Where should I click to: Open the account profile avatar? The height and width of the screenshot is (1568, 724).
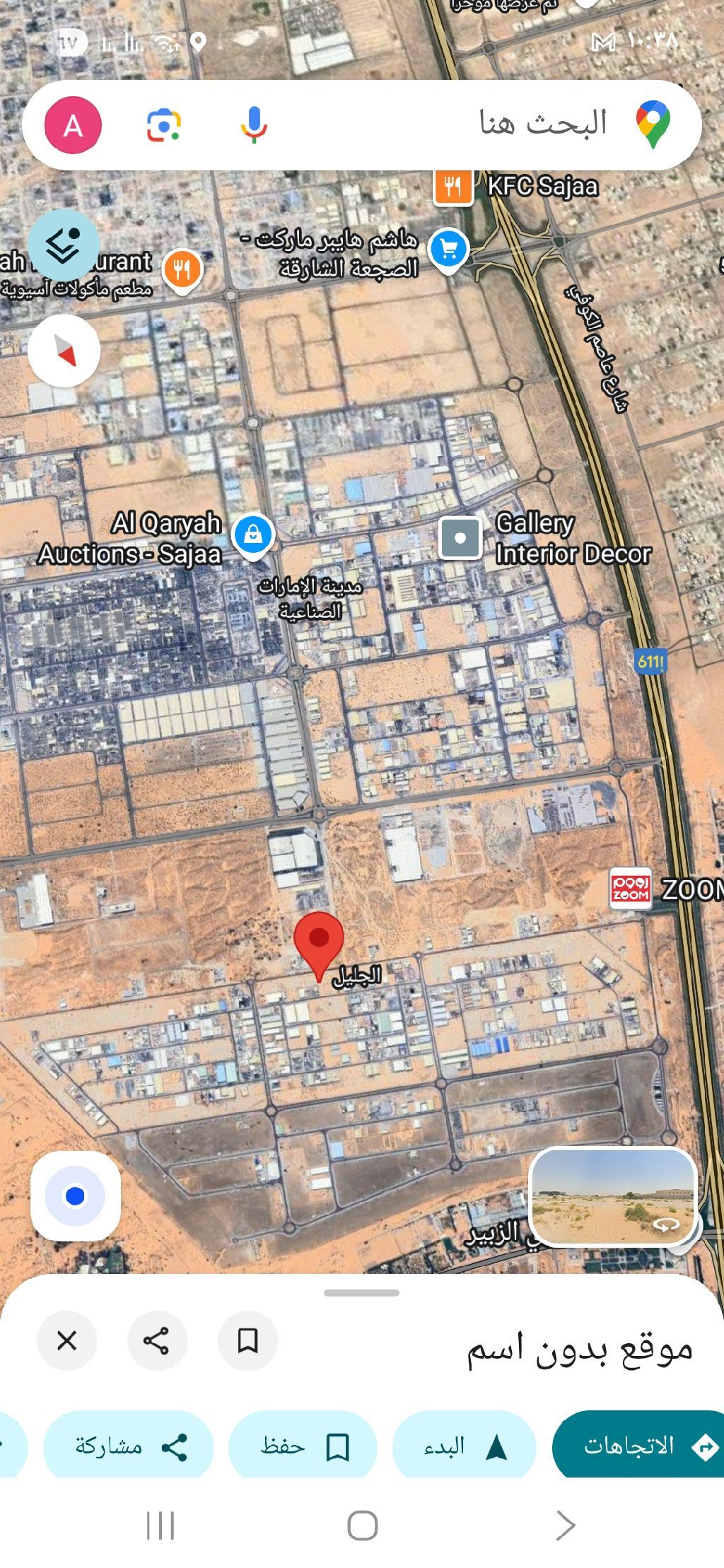[74, 126]
